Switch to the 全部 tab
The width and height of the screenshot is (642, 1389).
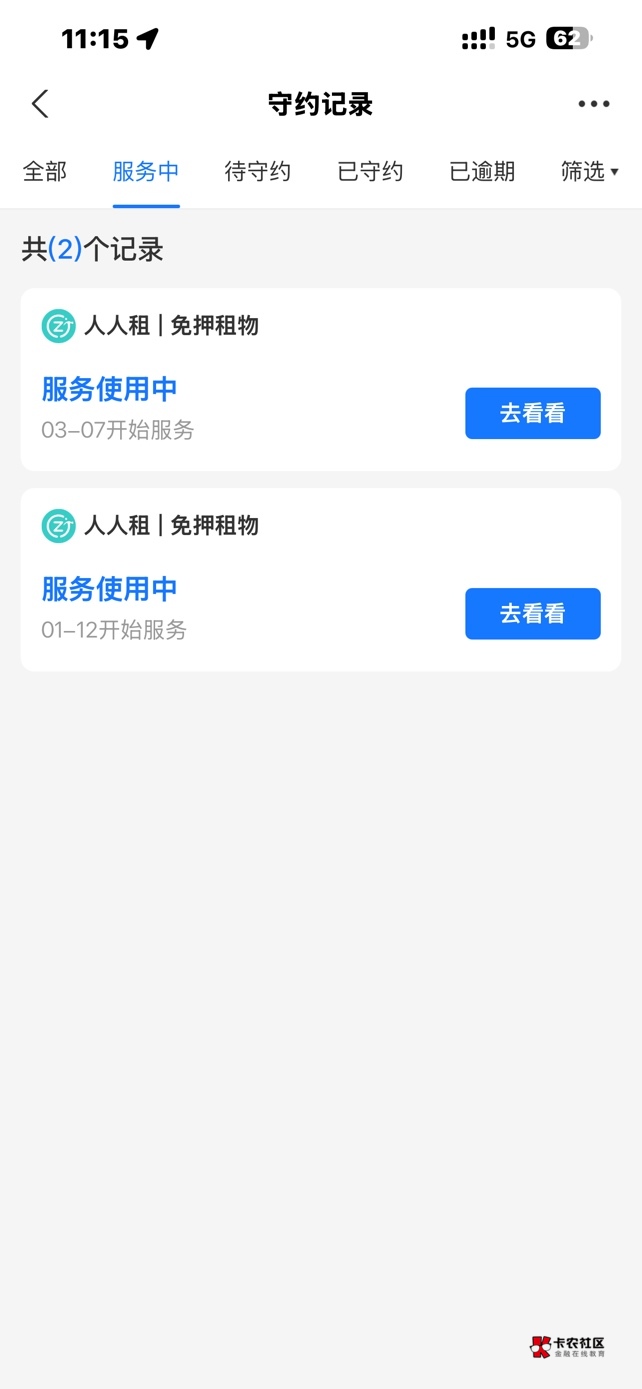[x=45, y=172]
